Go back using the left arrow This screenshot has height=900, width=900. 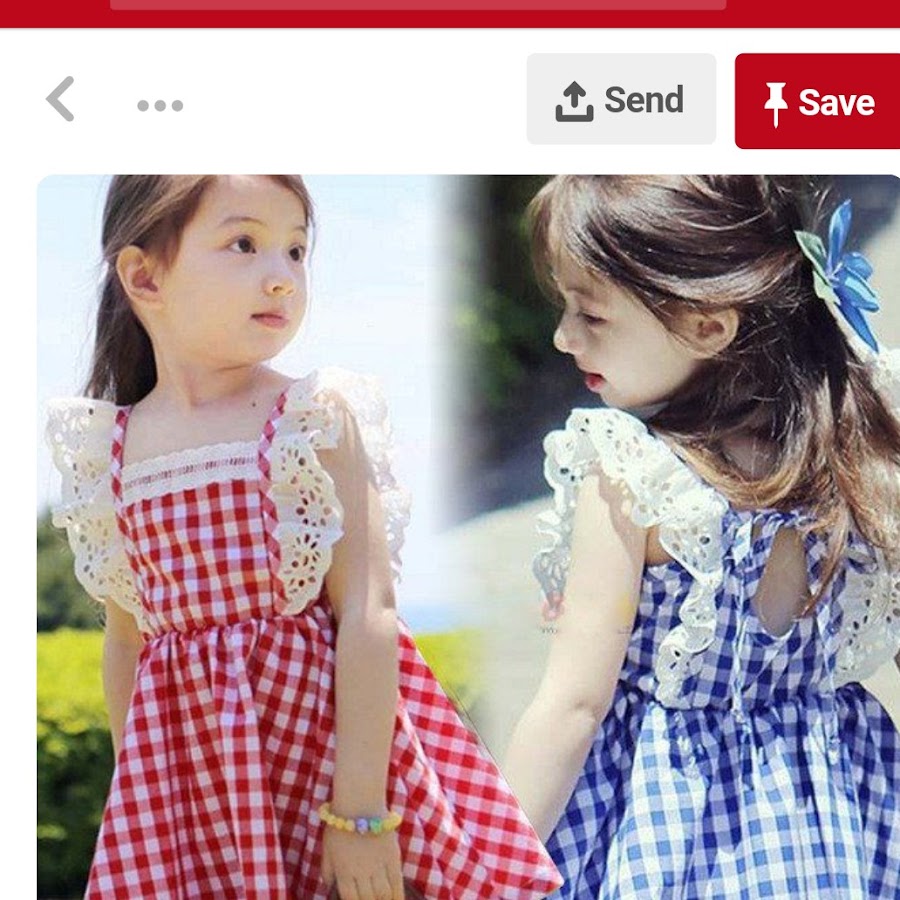tap(61, 100)
